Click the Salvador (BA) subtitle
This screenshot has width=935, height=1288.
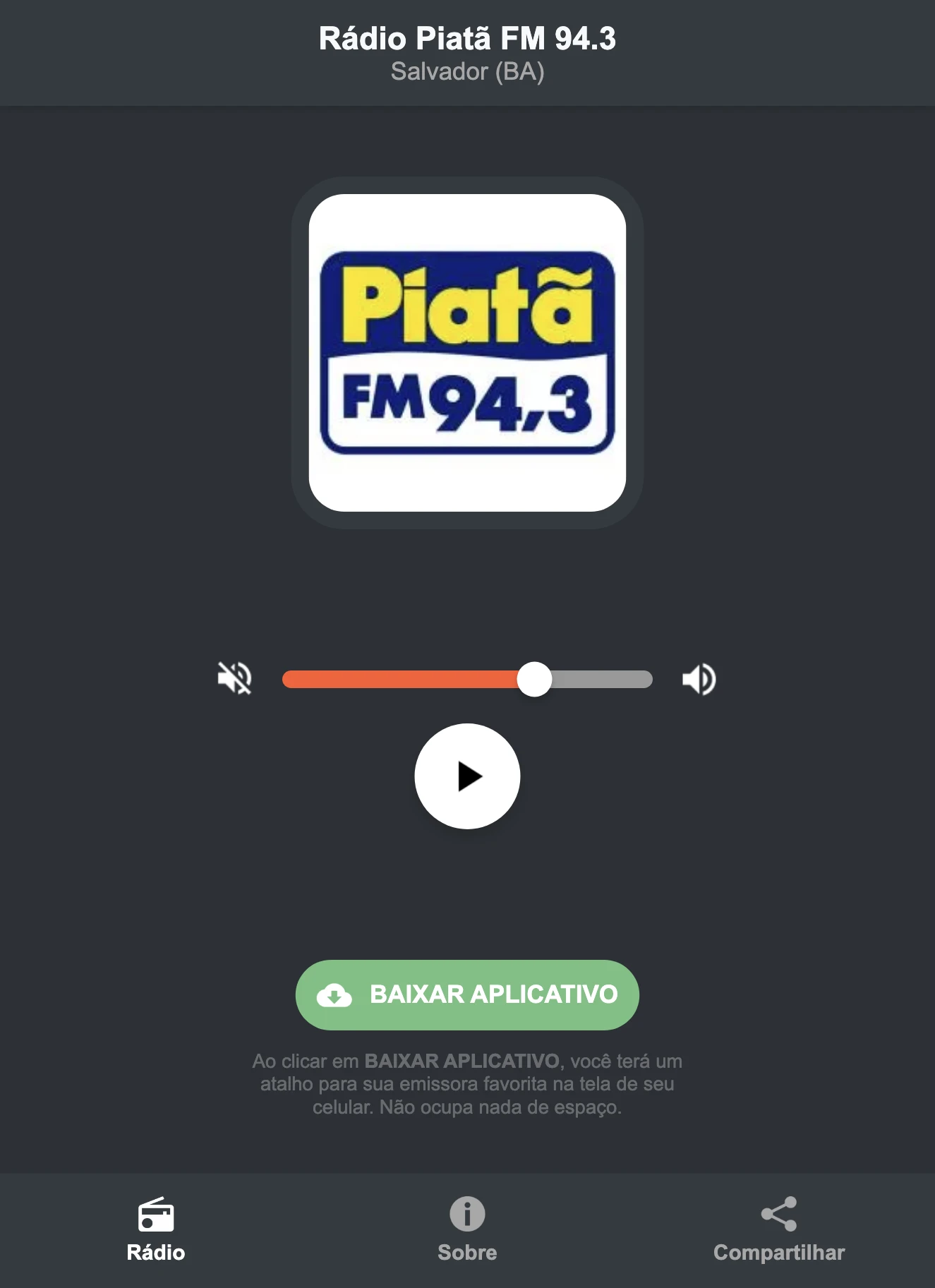click(467, 71)
